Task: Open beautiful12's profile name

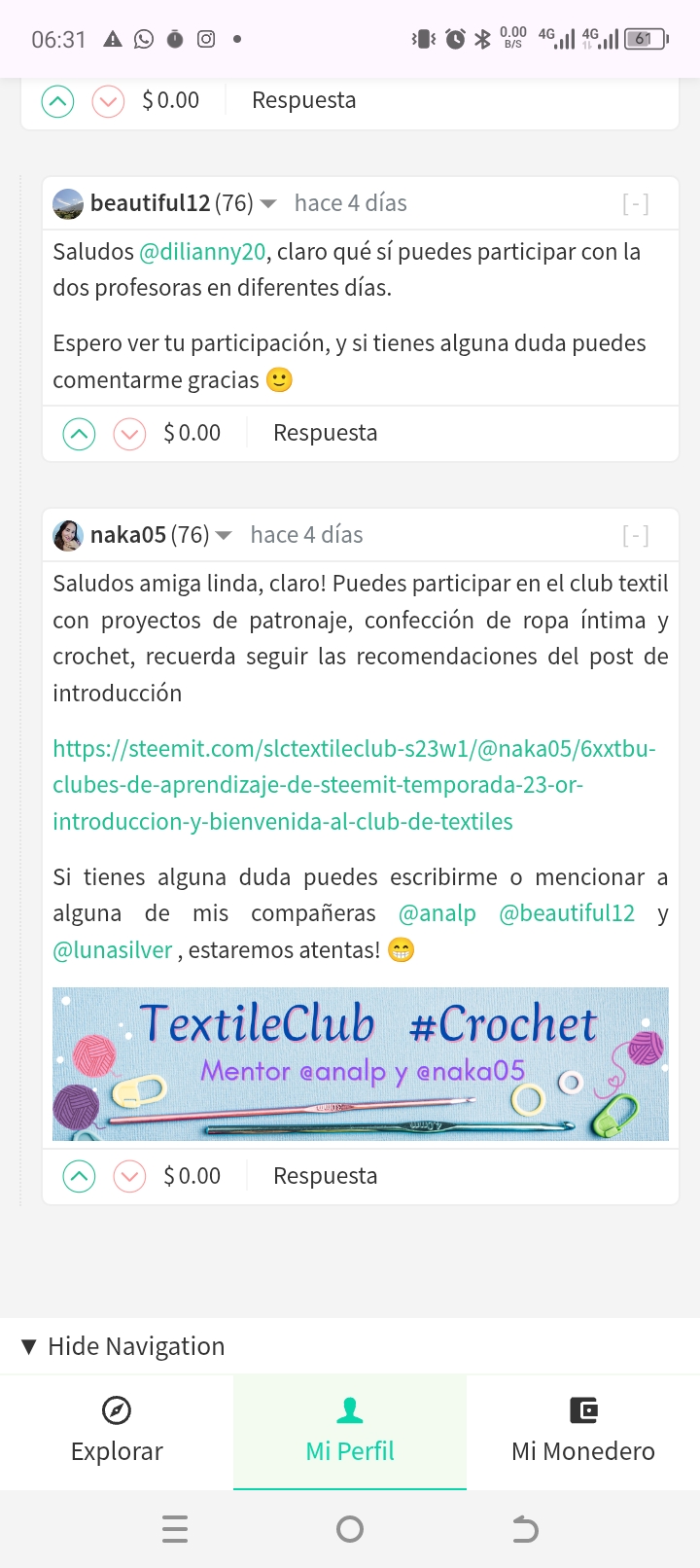Action: (x=150, y=203)
